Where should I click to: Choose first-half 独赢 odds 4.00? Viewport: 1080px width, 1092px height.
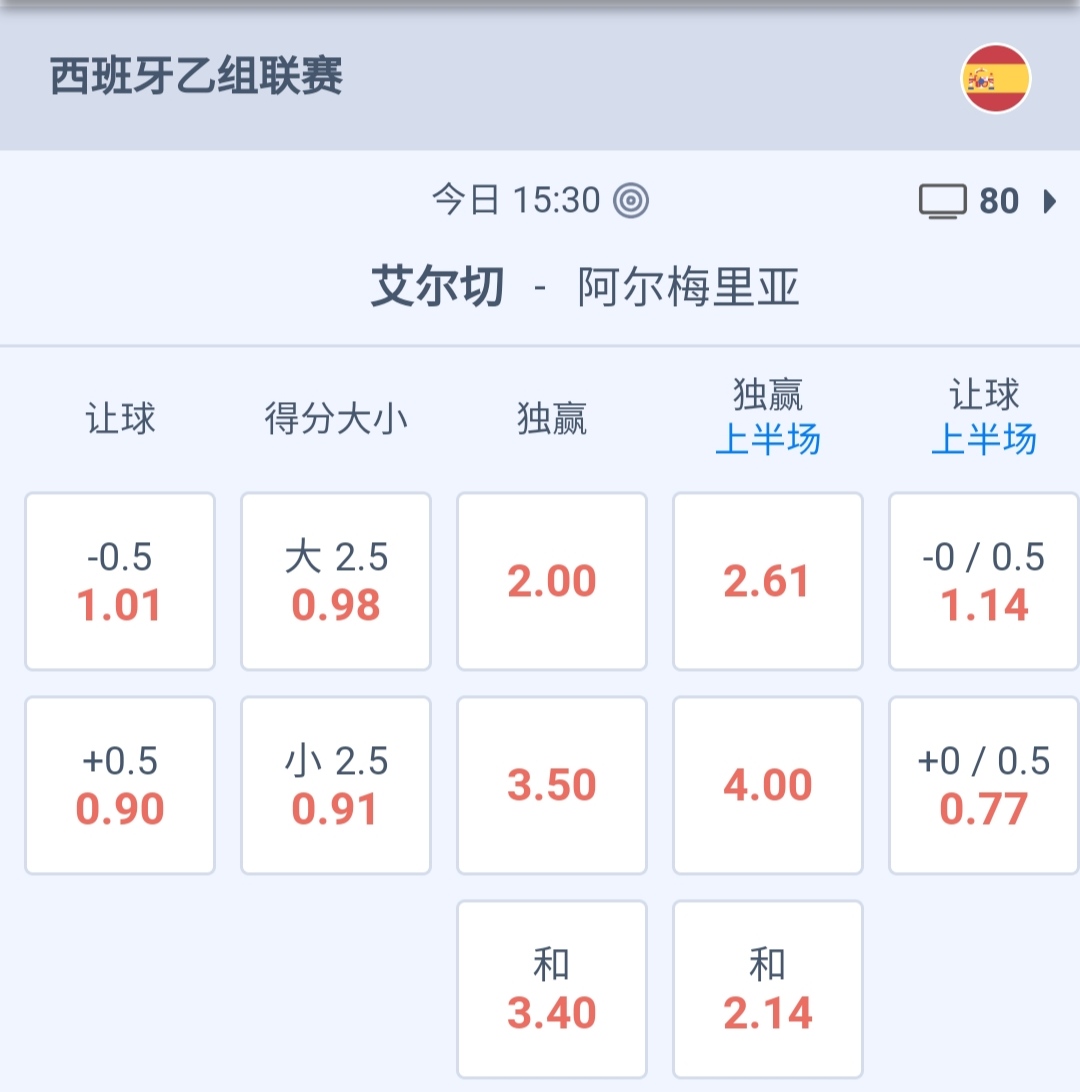point(768,785)
